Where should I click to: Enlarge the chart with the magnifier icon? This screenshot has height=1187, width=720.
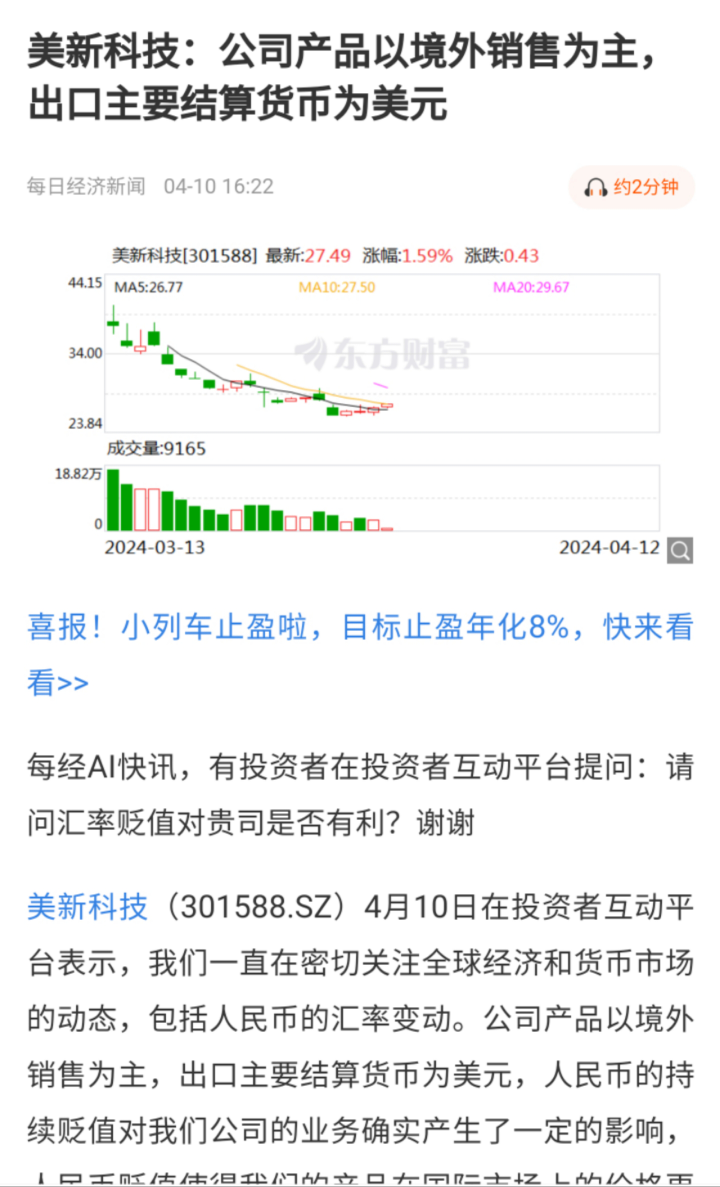[x=681, y=550]
